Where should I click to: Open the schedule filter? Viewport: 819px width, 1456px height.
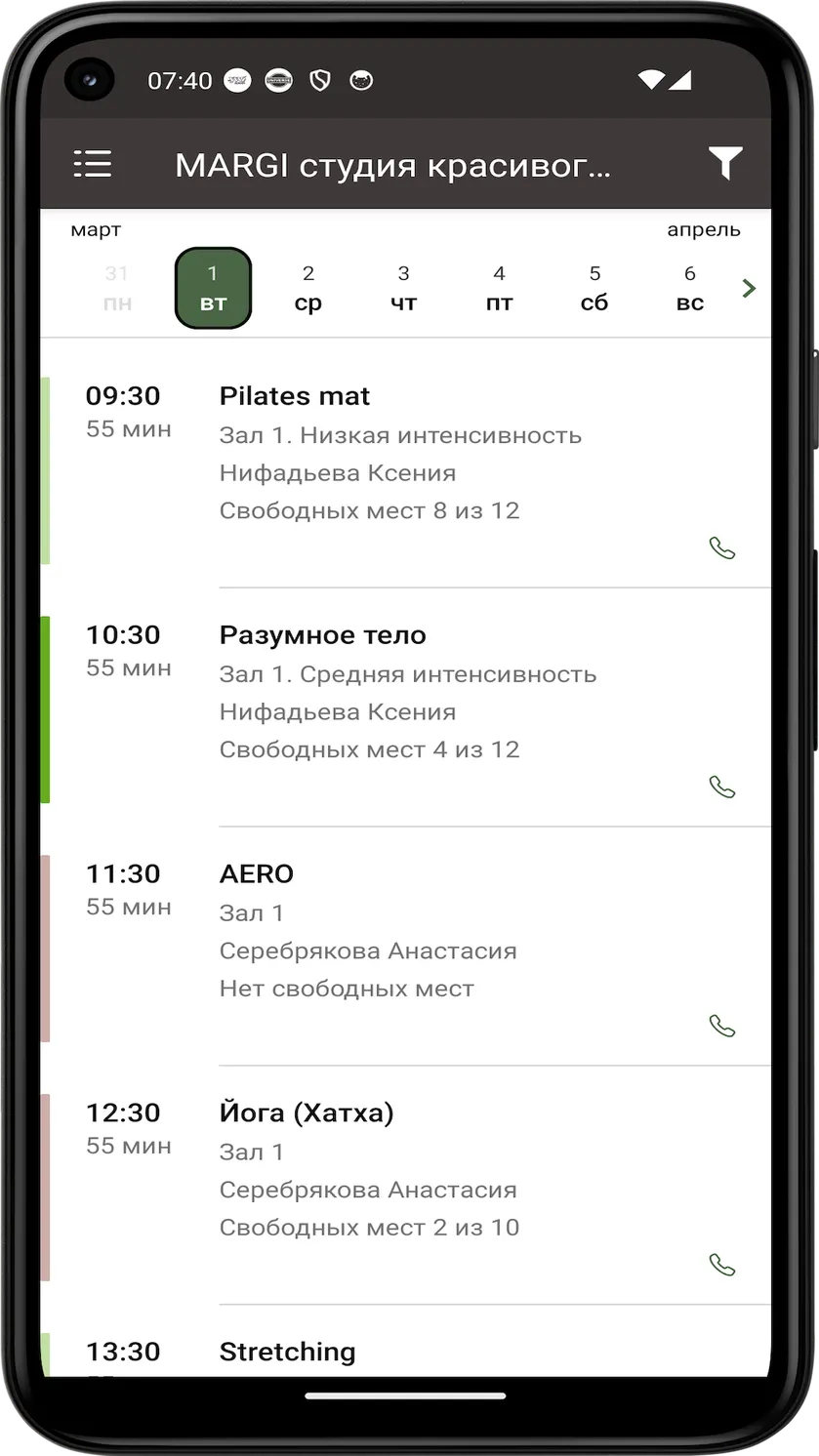click(x=725, y=164)
